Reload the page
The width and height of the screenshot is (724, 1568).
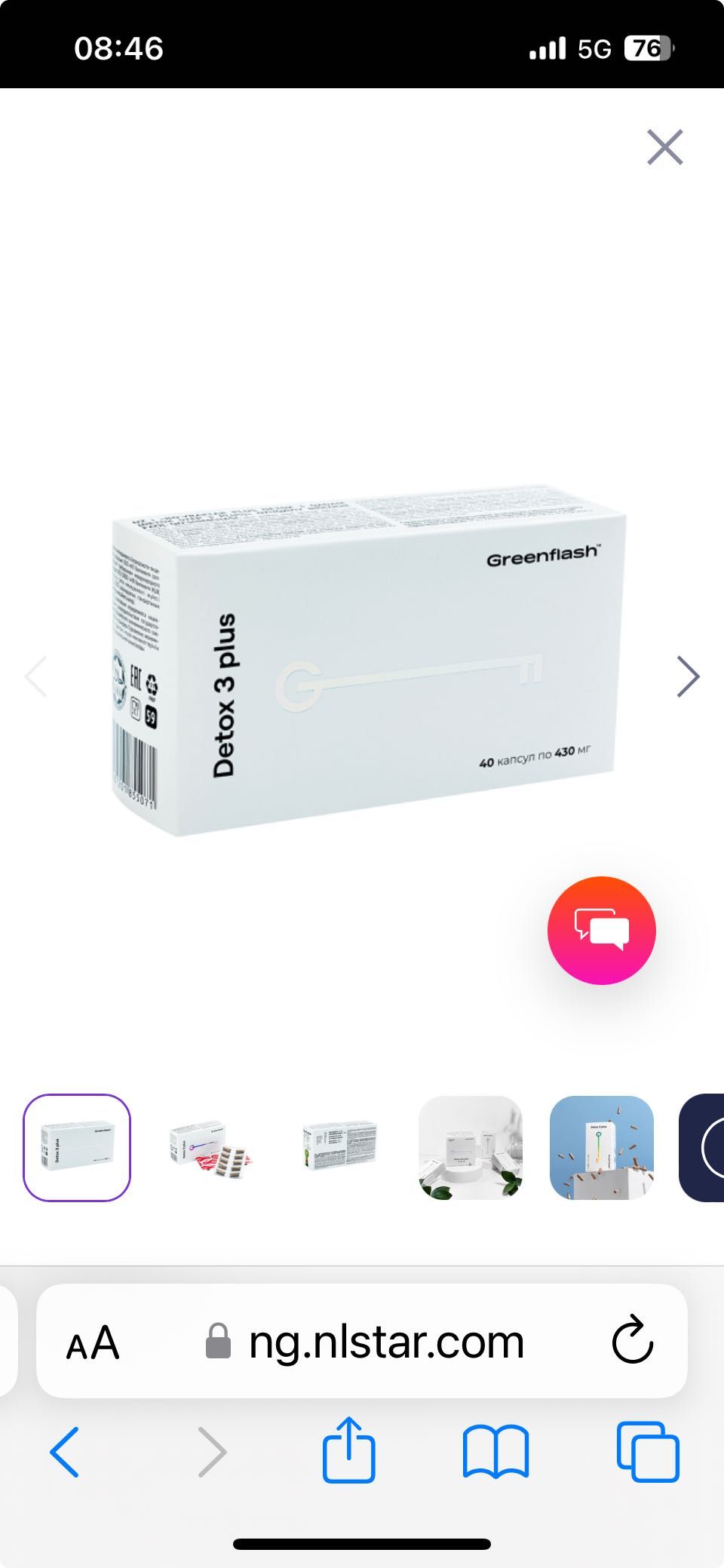631,1342
